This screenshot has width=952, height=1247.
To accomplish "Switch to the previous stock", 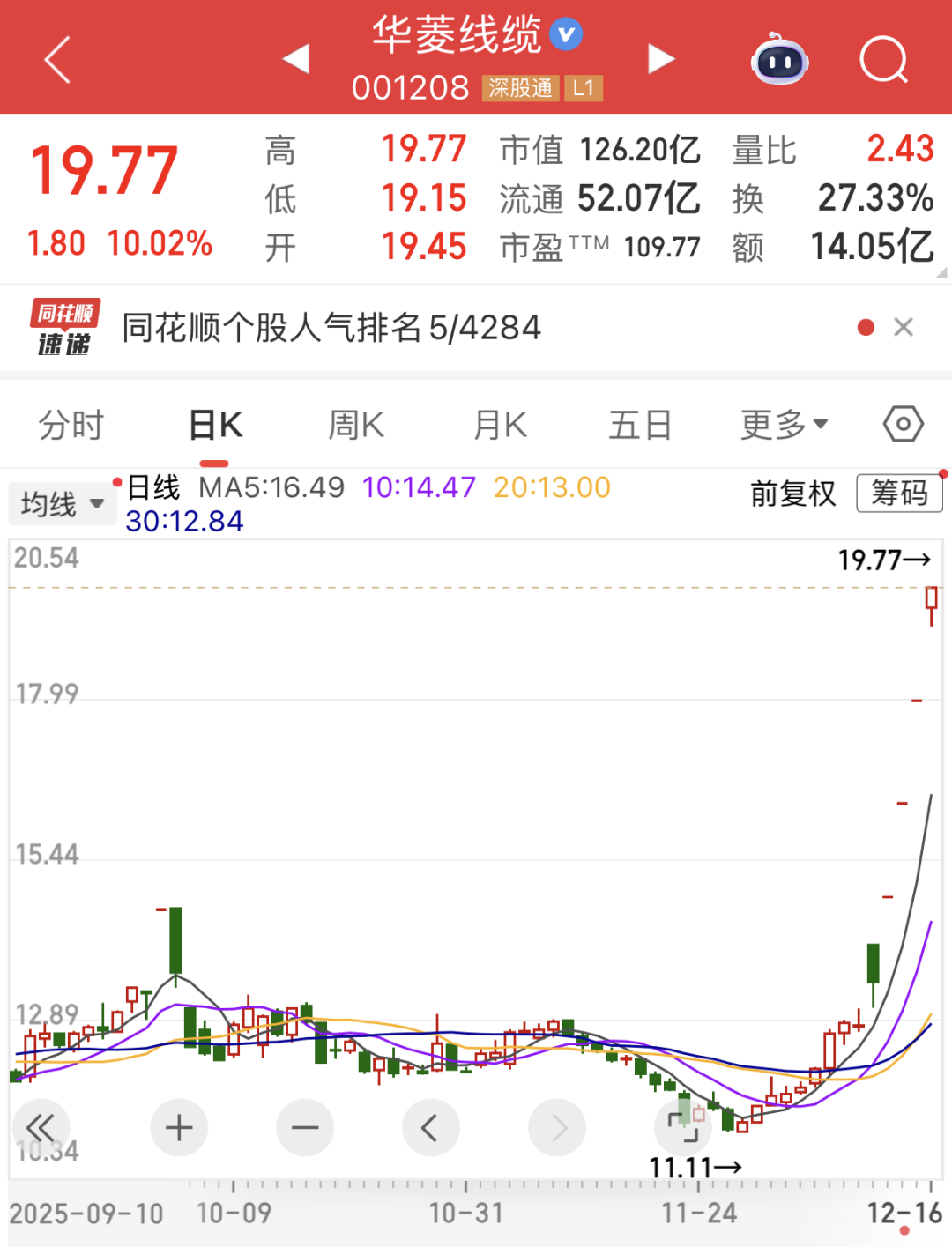I will tap(296, 59).
